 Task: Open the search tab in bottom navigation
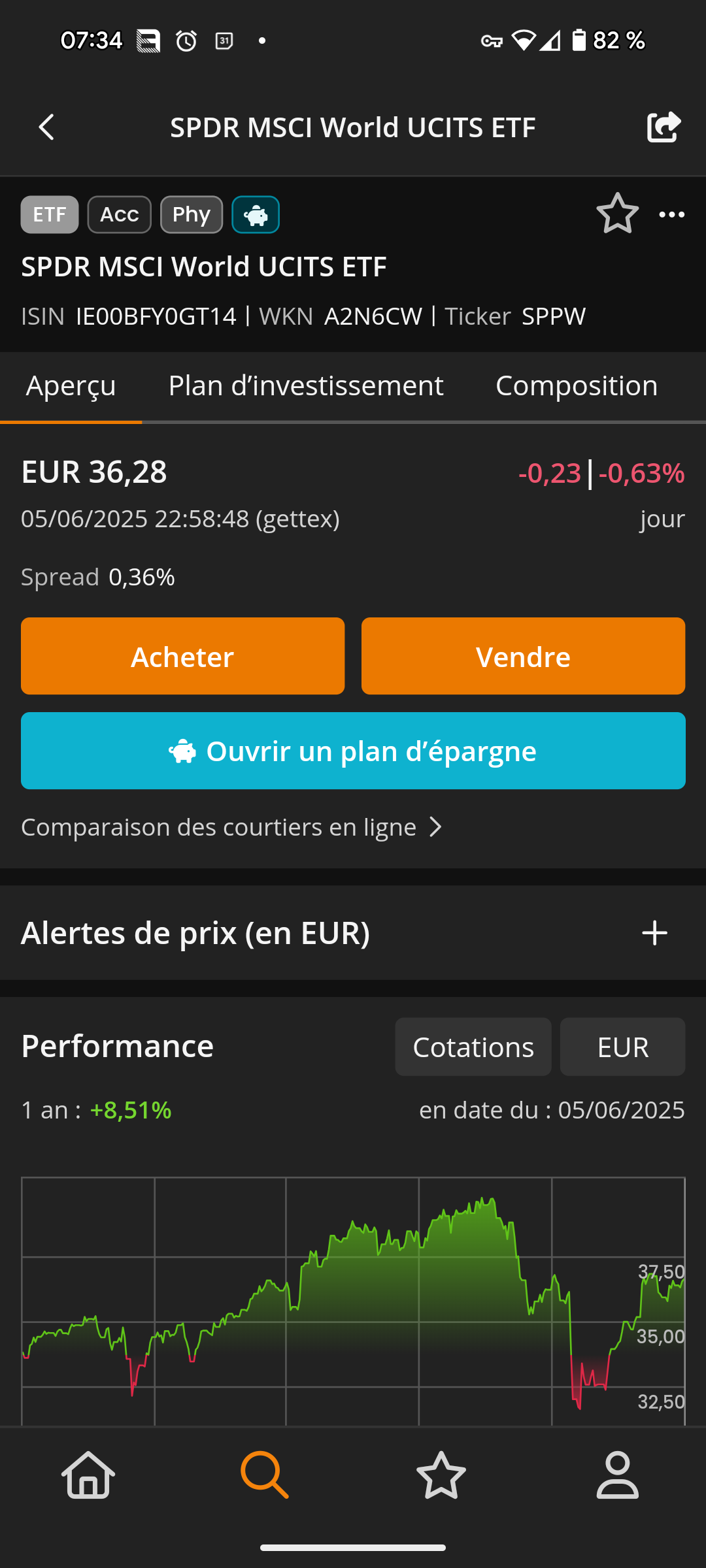265,1475
